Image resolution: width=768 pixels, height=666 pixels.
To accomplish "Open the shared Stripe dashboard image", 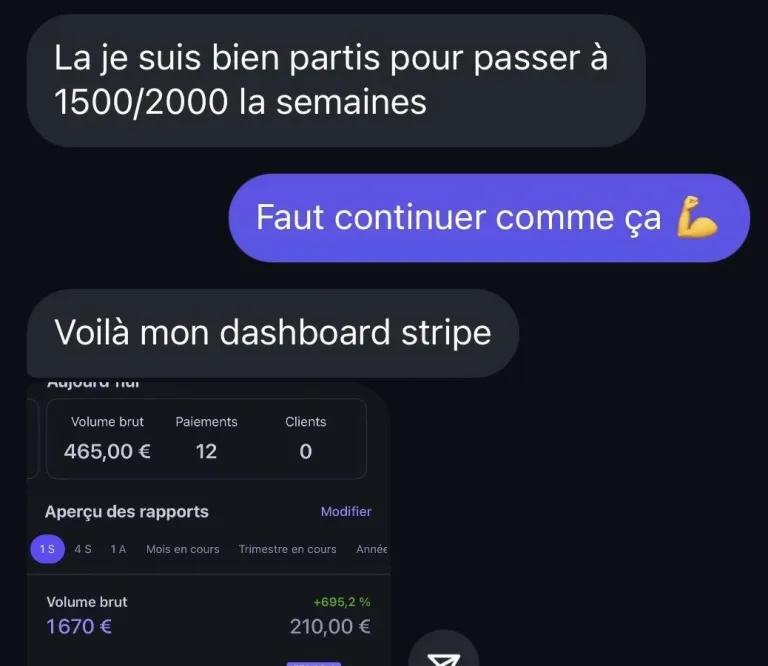I will coord(208,520).
